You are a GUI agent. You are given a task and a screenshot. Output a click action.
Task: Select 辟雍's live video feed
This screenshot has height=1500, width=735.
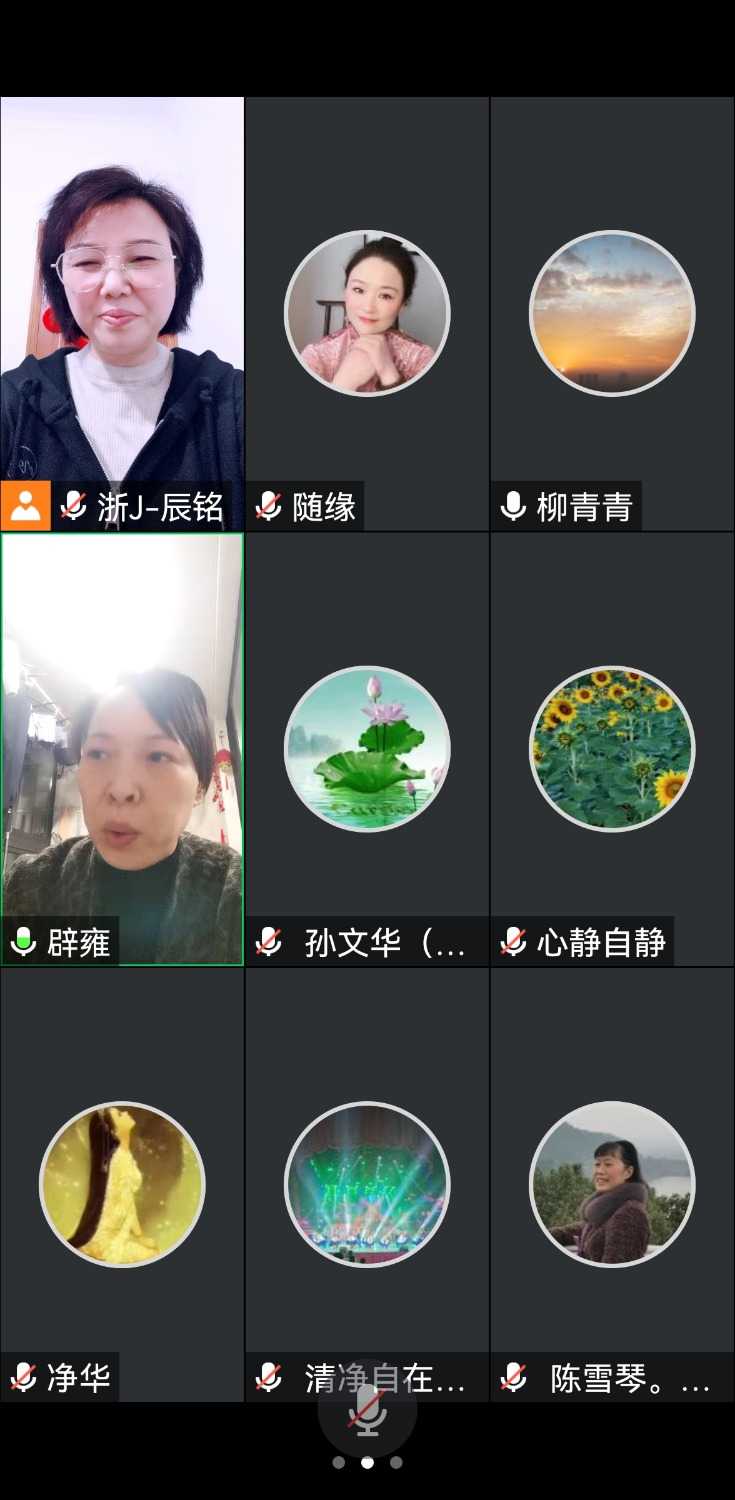pos(122,730)
